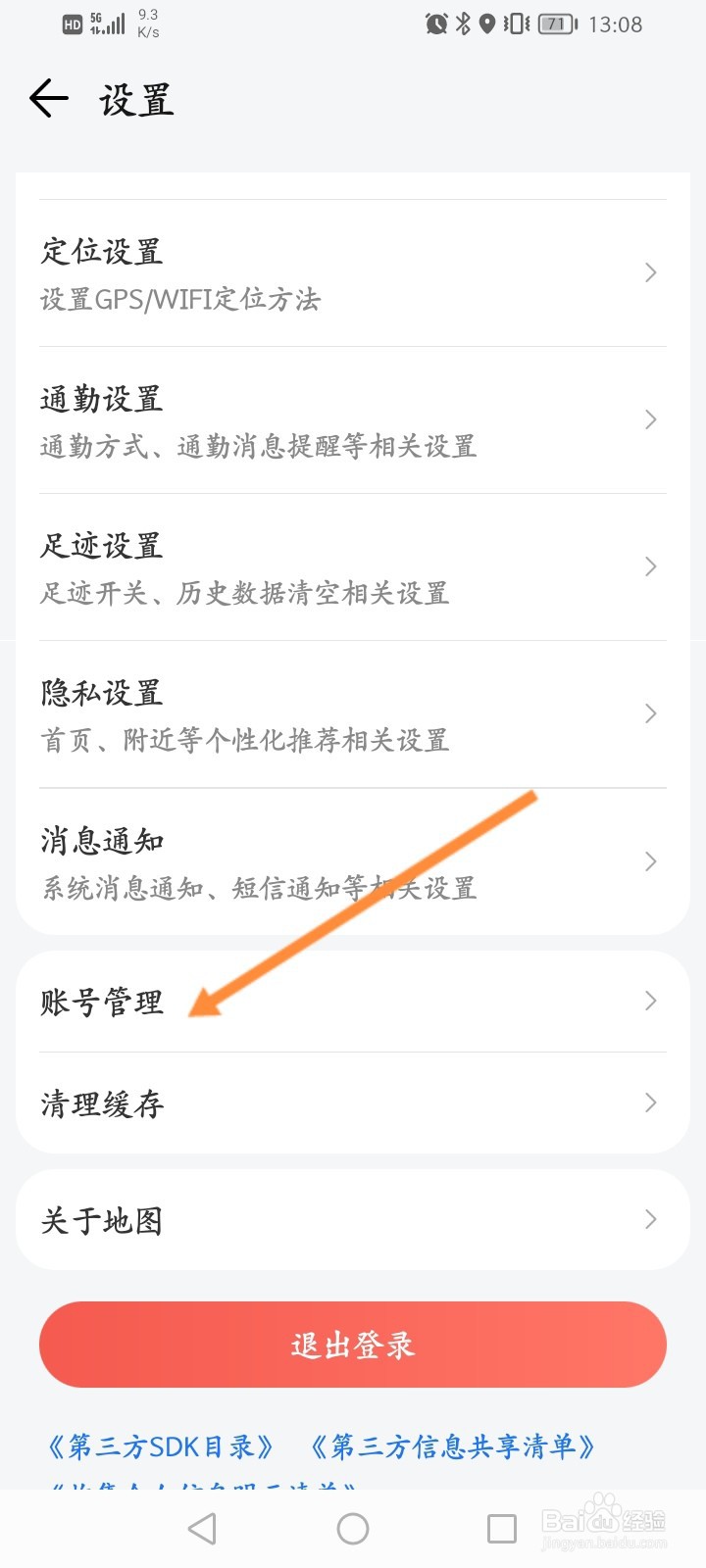The width and height of the screenshot is (706, 1568).
Task: Expand 隐私设置 via its right chevron
Action: pyautogui.click(x=650, y=713)
